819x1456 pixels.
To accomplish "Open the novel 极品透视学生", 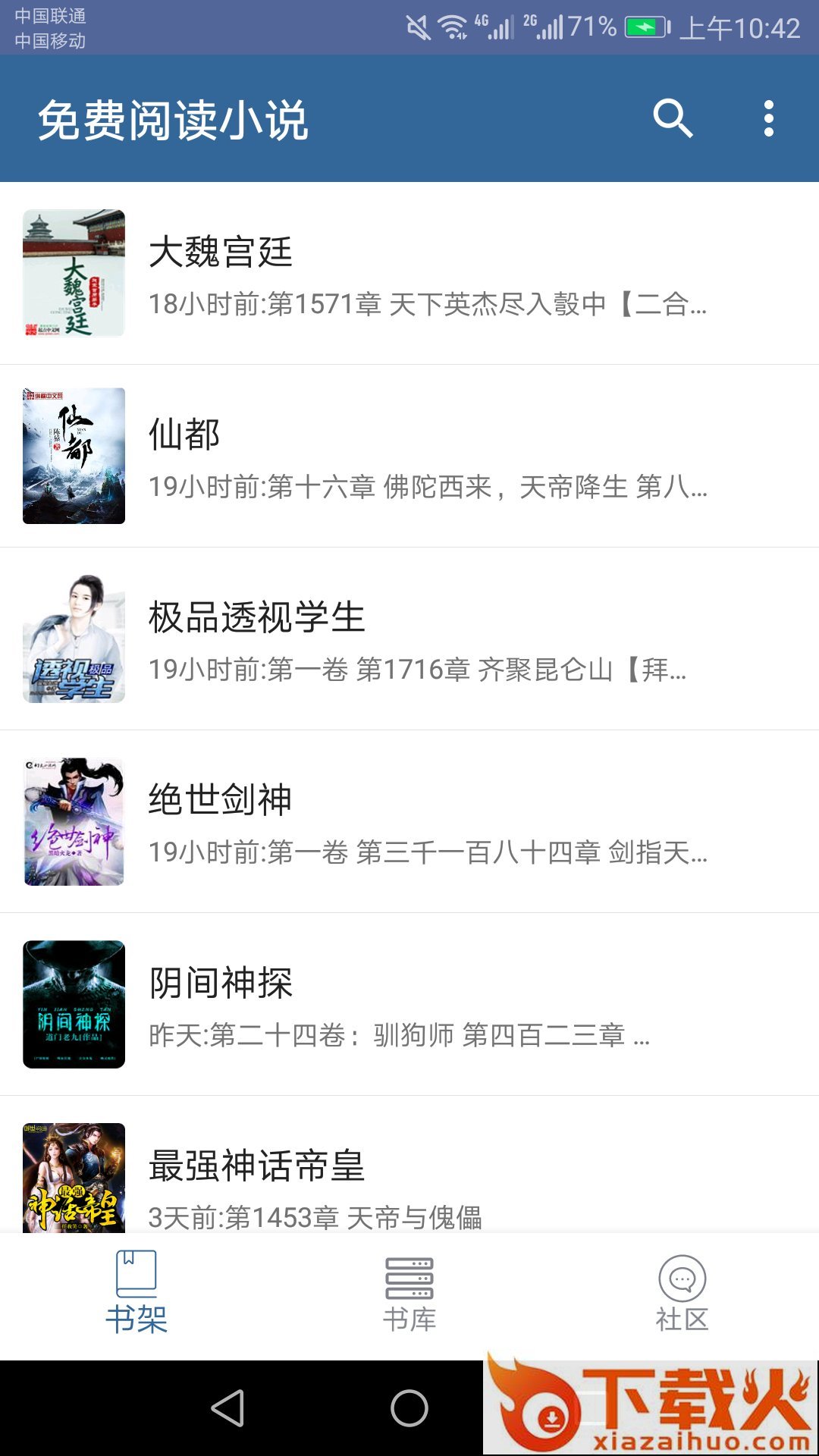I will (409, 639).
